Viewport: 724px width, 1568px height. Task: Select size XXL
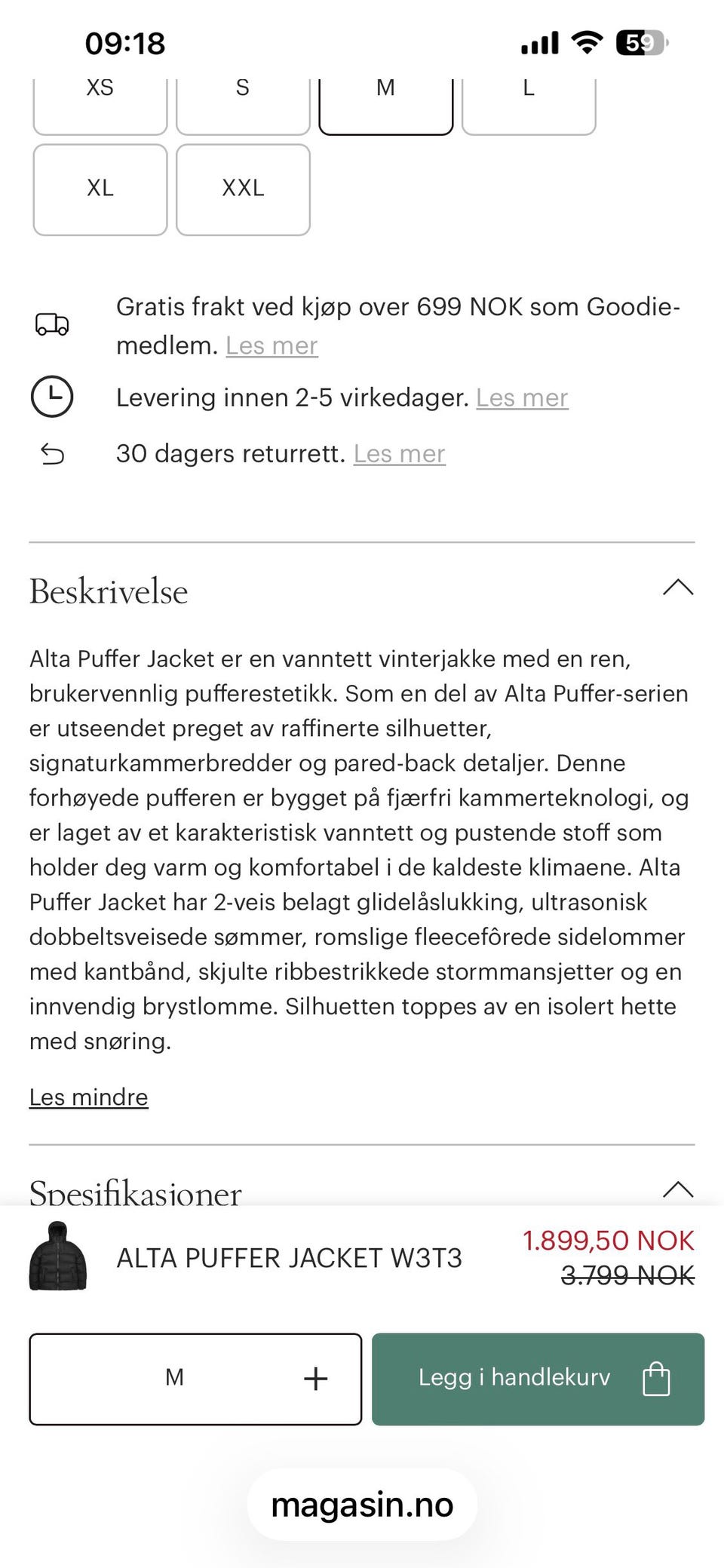pyautogui.click(x=243, y=189)
